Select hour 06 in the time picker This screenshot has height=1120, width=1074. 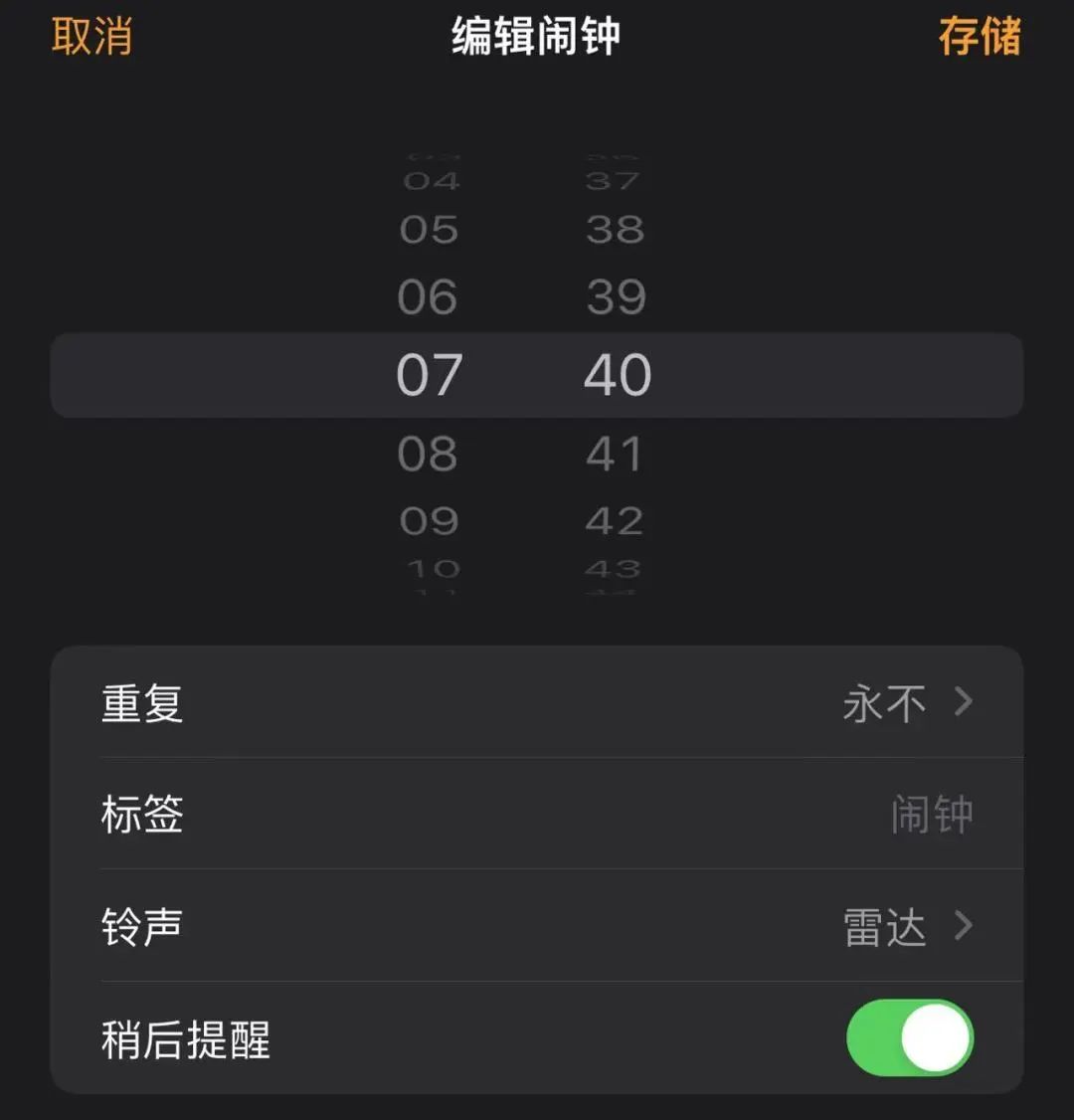pos(428,297)
